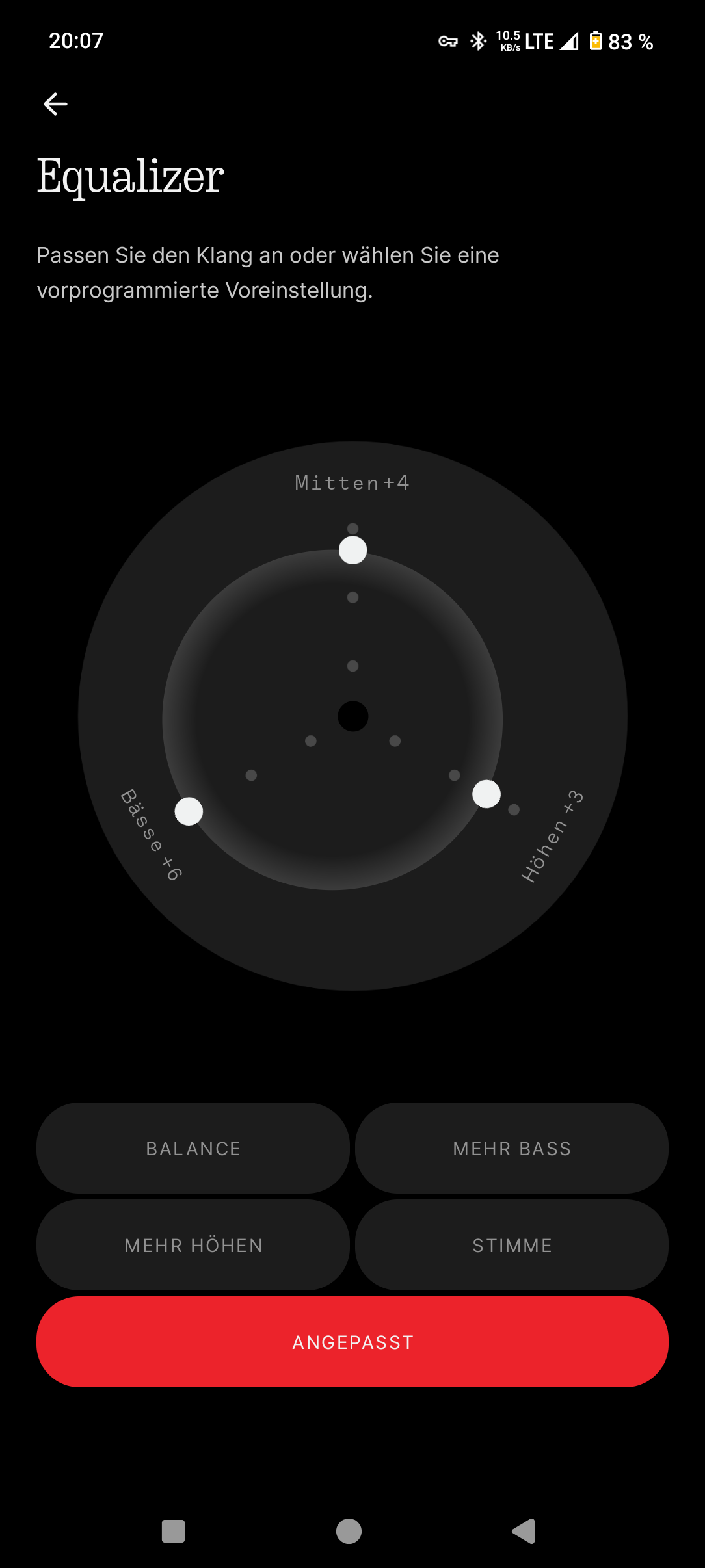705x1568 pixels.
Task: Switch to the Stimme preset
Action: pyautogui.click(x=512, y=1245)
